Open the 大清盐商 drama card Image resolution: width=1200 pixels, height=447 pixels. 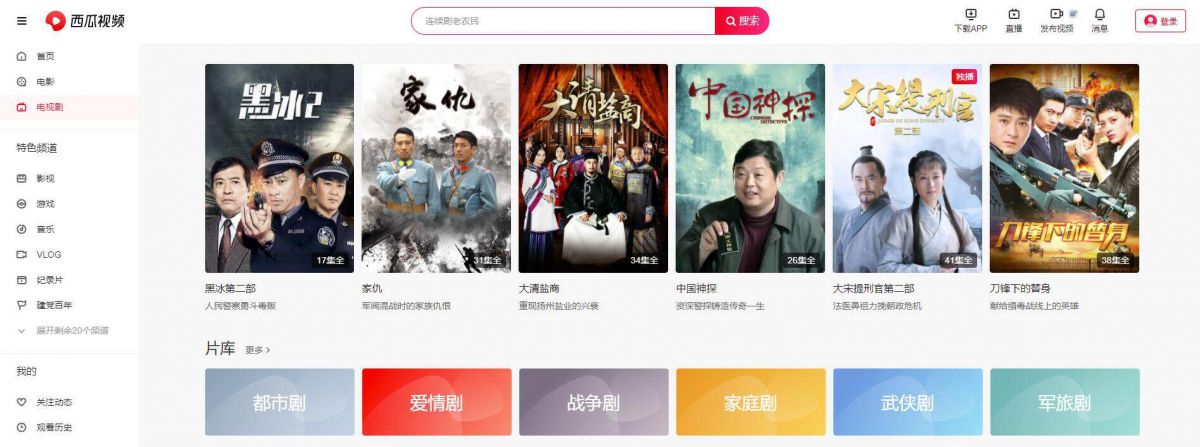(x=593, y=168)
